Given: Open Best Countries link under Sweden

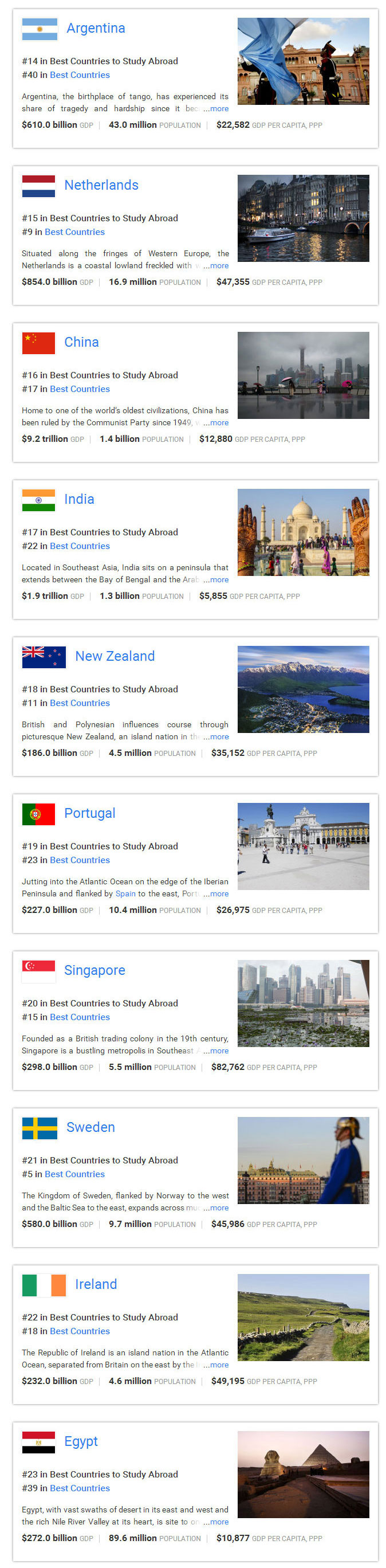Looking at the screenshot, I should 74,1174.
